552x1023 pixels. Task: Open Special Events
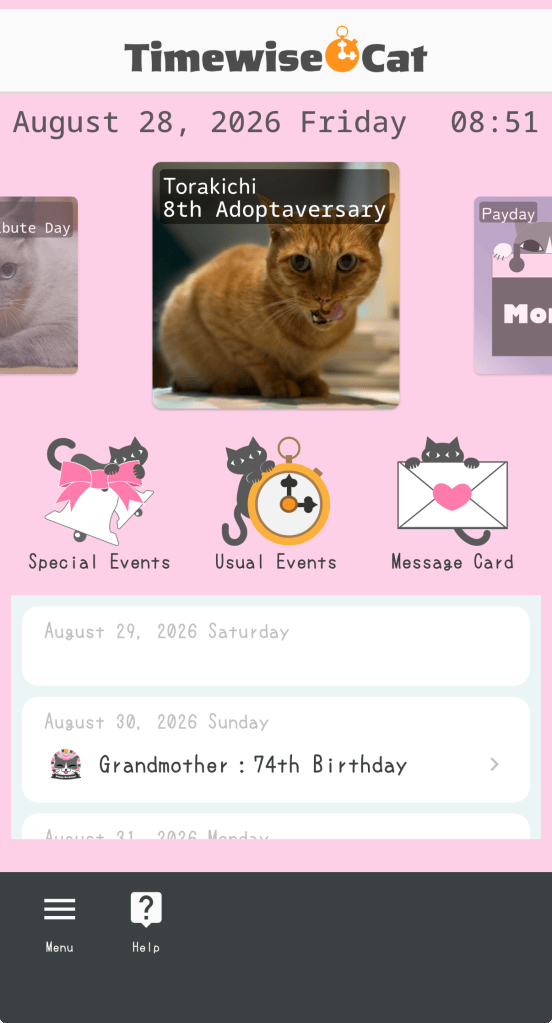[x=99, y=504]
